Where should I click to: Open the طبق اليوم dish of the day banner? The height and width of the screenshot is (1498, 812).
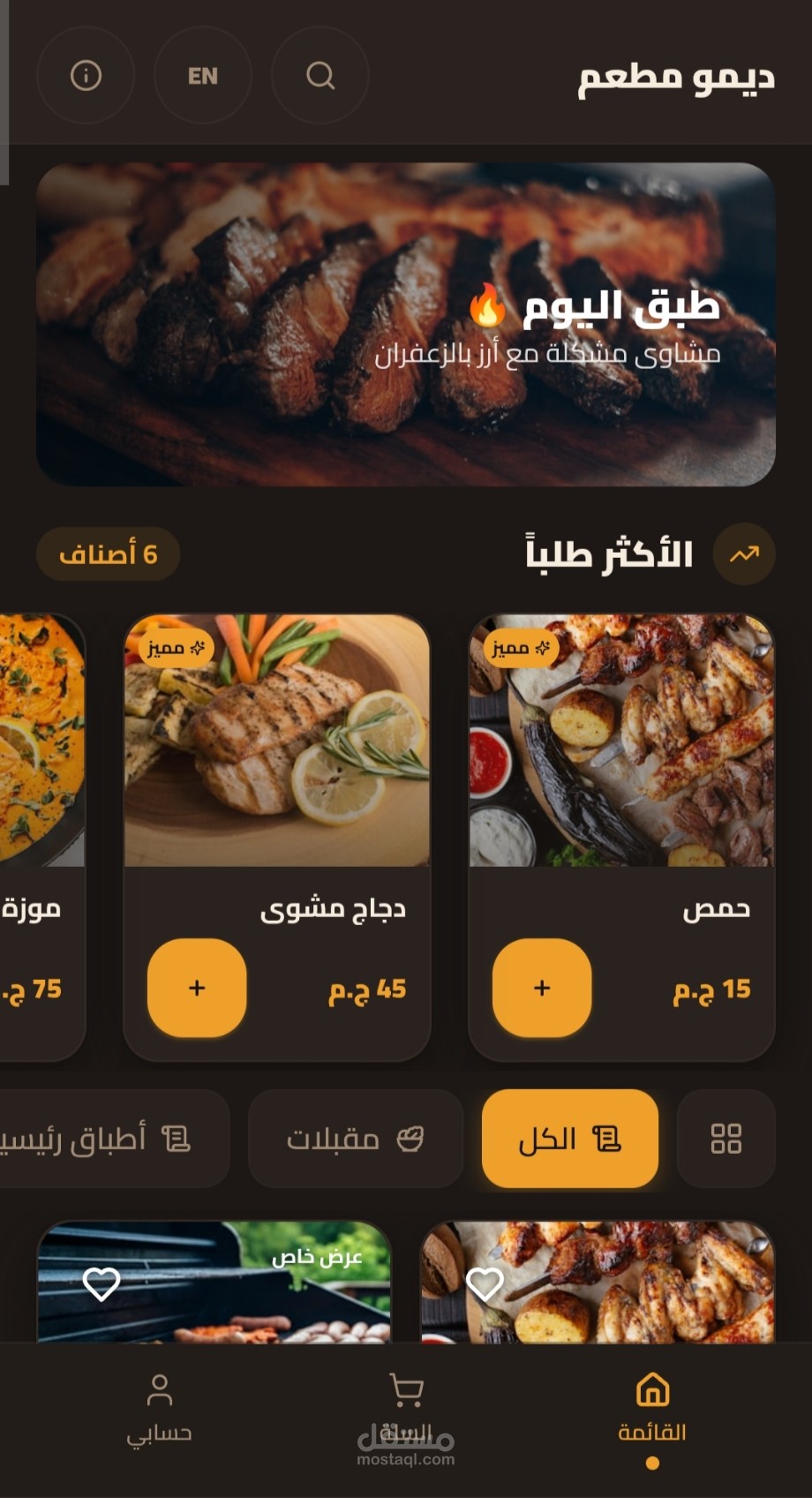tap(406, 324)
